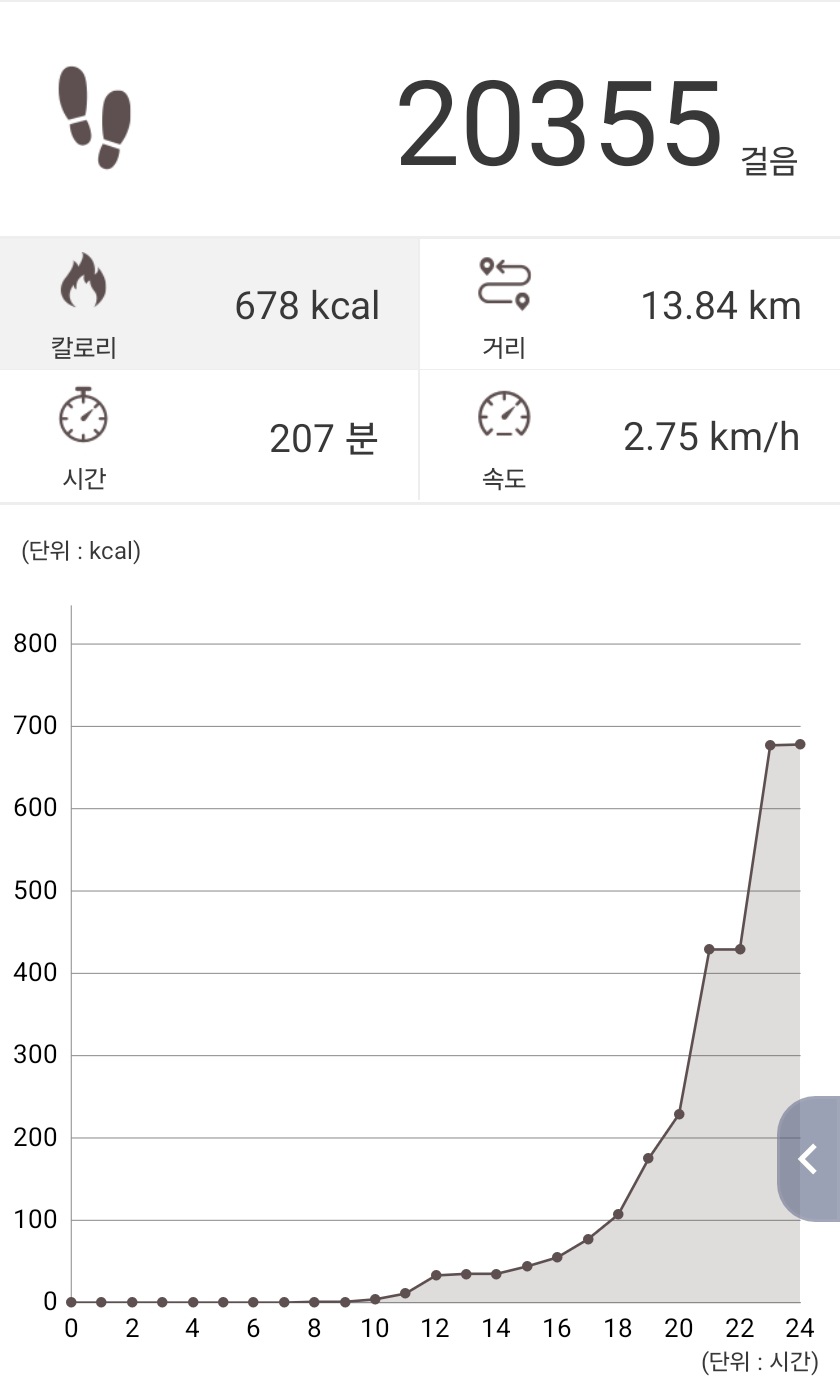The image size is (840, 1399).
Task: Select the 칼로리 (calories) tile
Action: tap(209, 305)
